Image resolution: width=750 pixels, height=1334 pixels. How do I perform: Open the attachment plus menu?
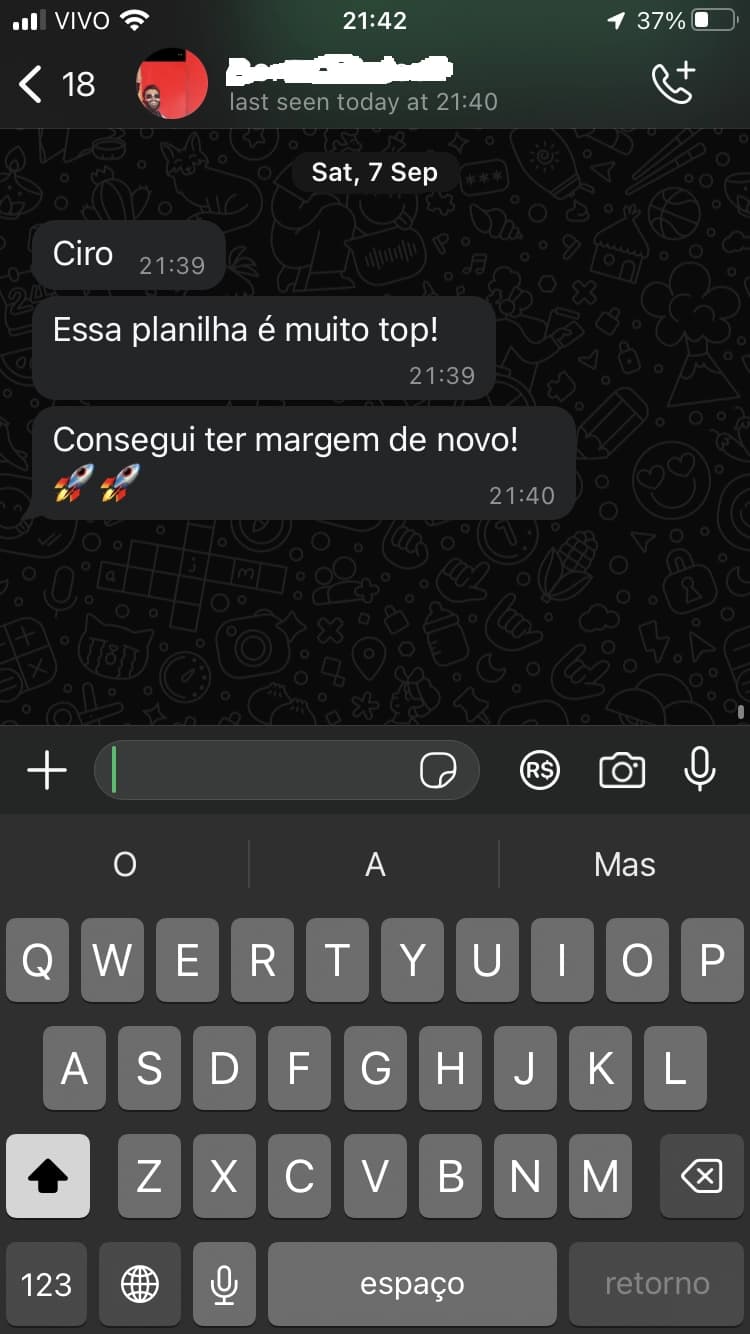click(46, 771)
